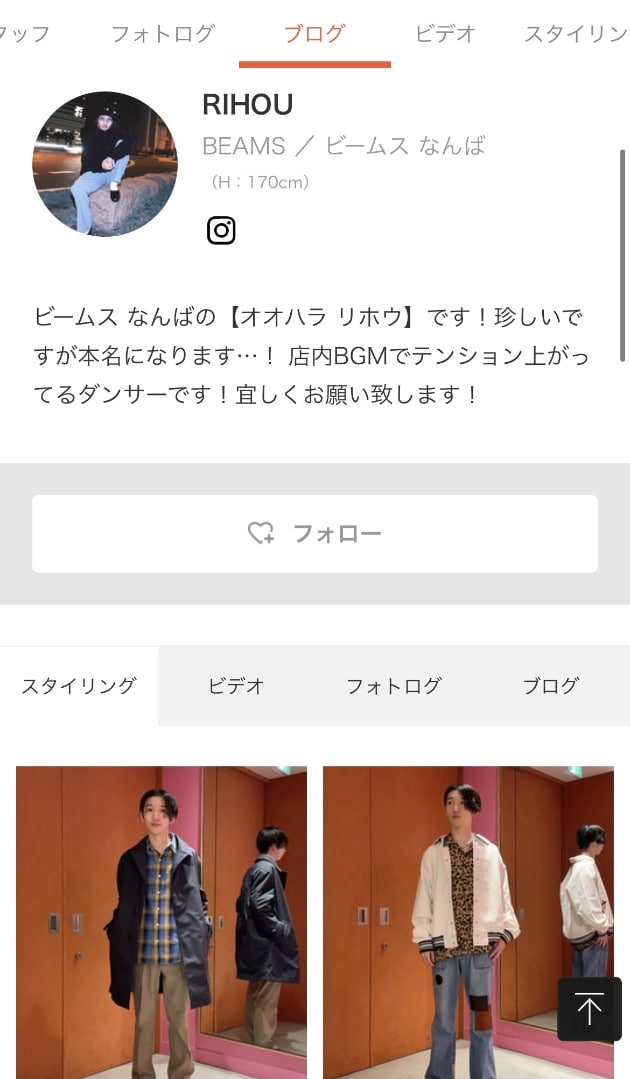Open RIHOU's Instagram profile icon
The image size is (630, 1079).
(x=221, y=230)
